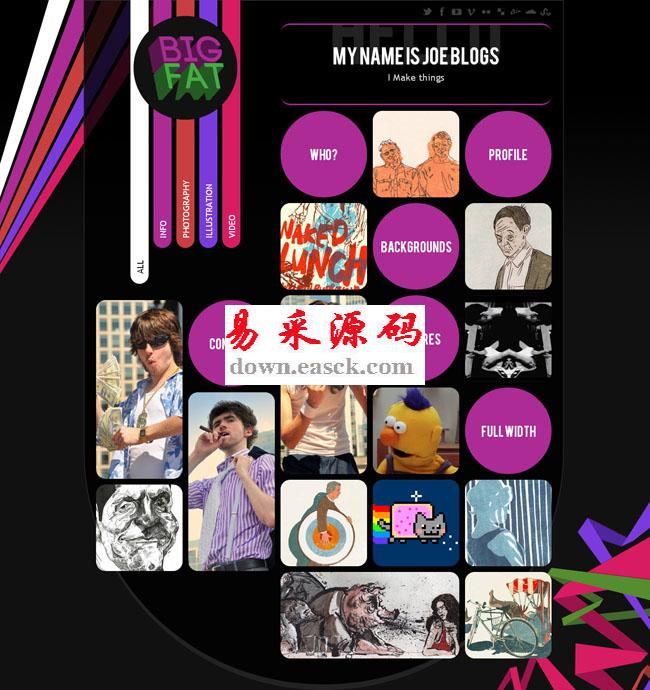
Task: Open the Profile circle
Action: (508, 154)
